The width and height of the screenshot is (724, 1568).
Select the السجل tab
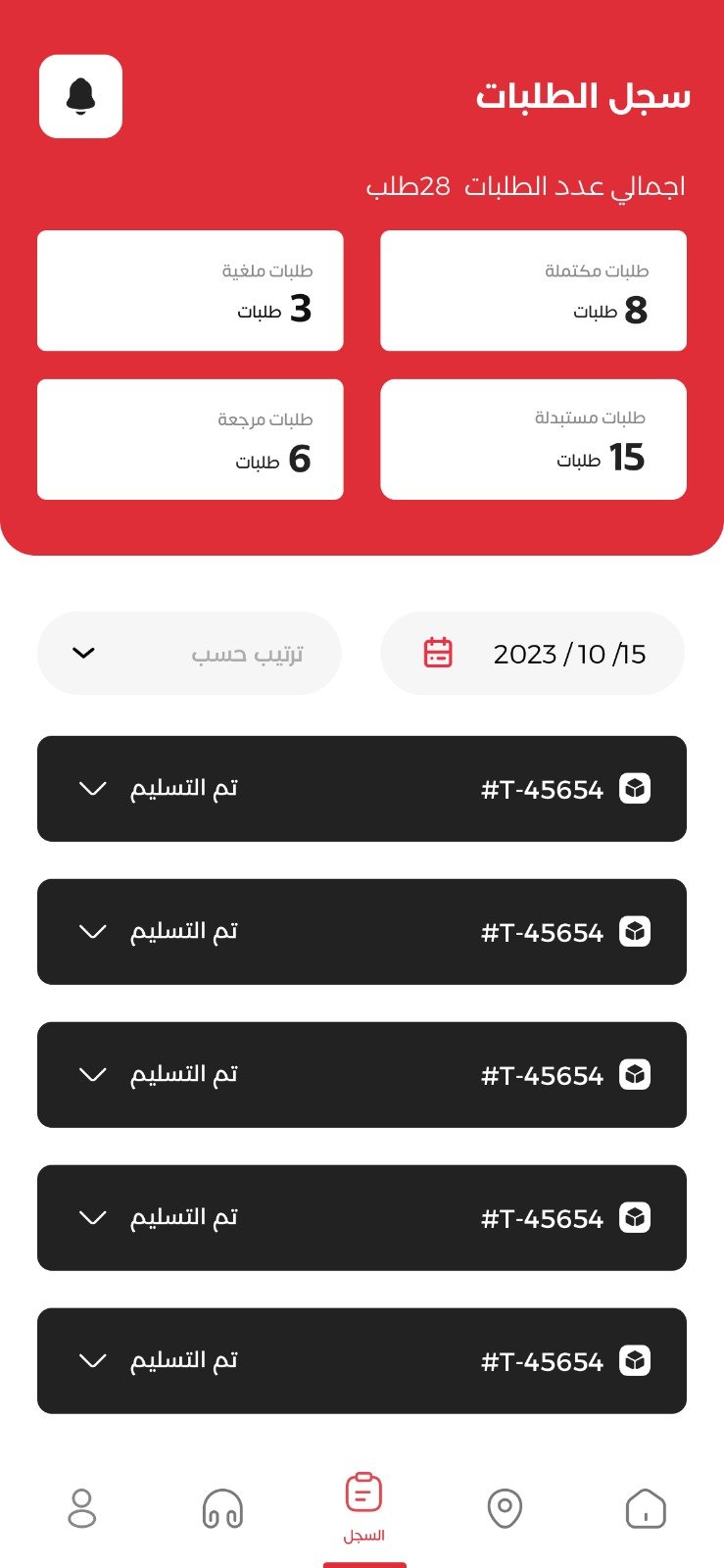(363, 1506)
